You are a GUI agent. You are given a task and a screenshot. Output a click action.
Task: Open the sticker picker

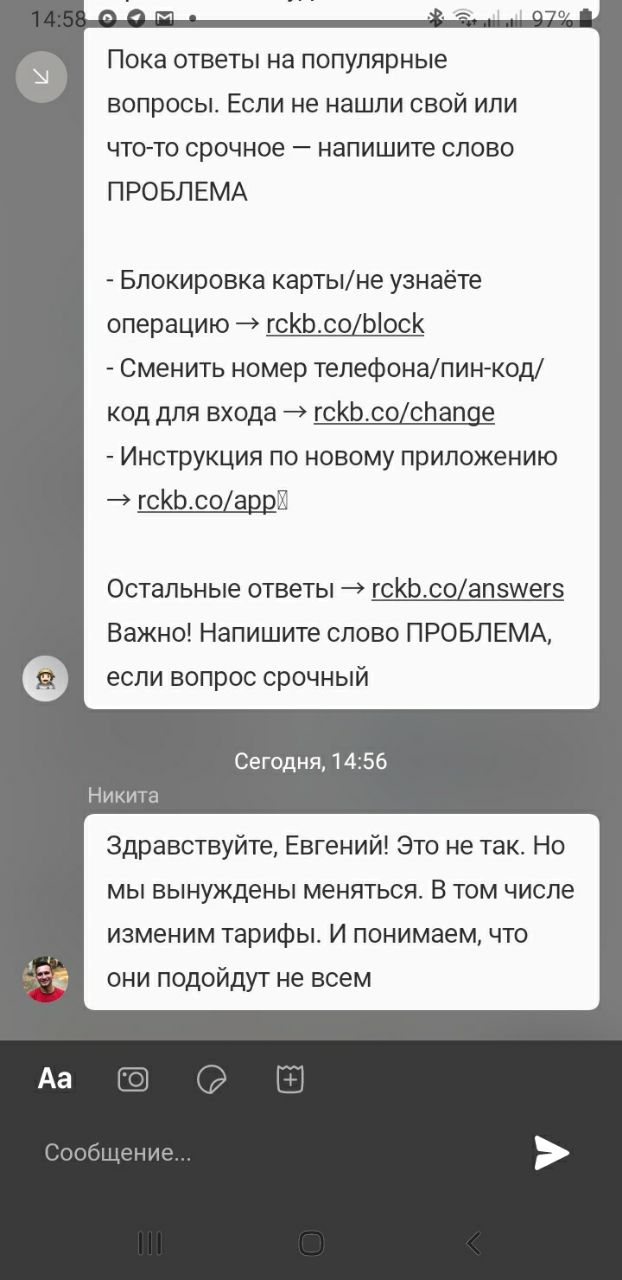(x=212, y=1079)
